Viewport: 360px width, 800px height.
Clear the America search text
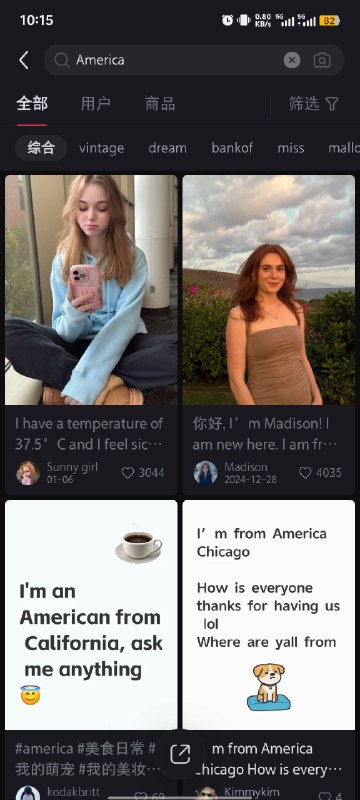click(292, 60)
